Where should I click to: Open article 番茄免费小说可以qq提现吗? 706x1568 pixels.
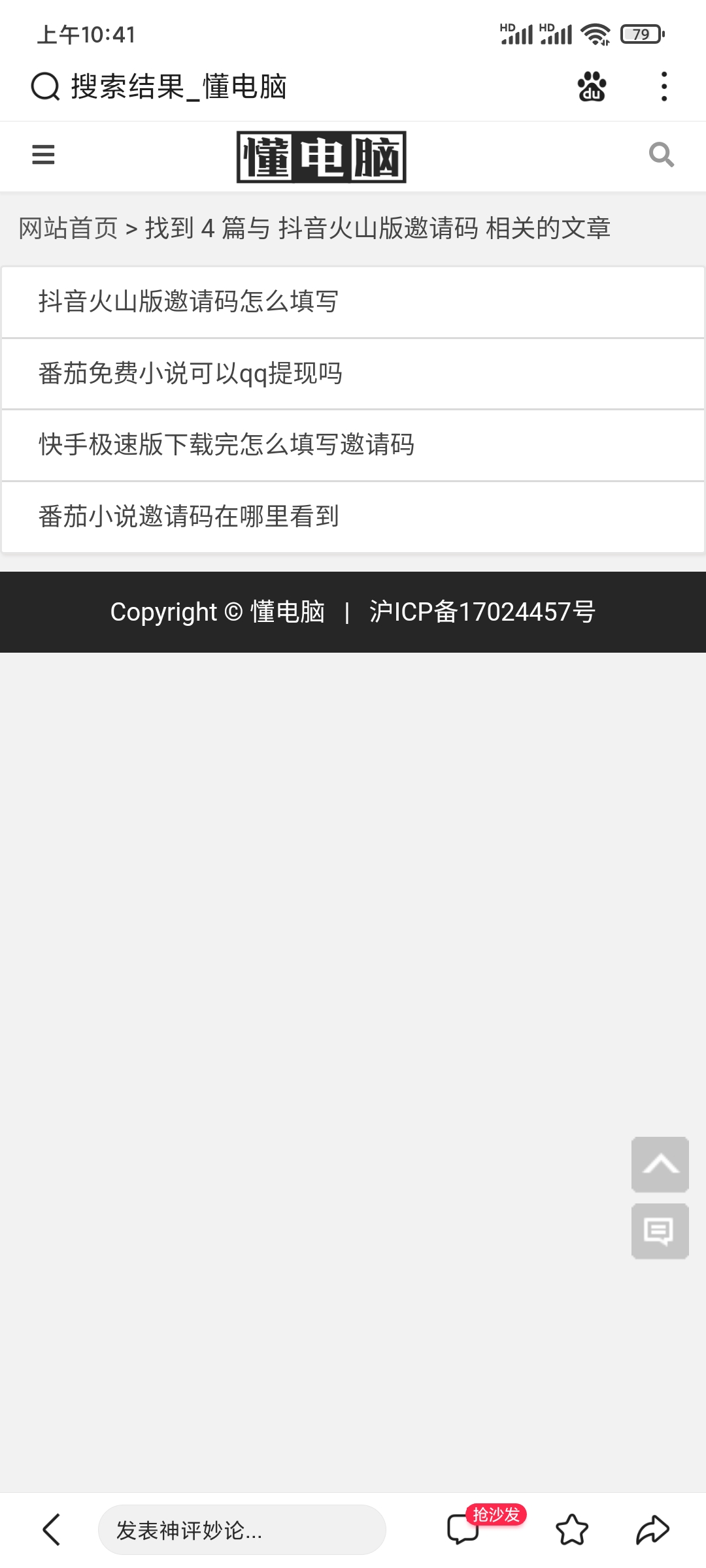tap(190, 374)
